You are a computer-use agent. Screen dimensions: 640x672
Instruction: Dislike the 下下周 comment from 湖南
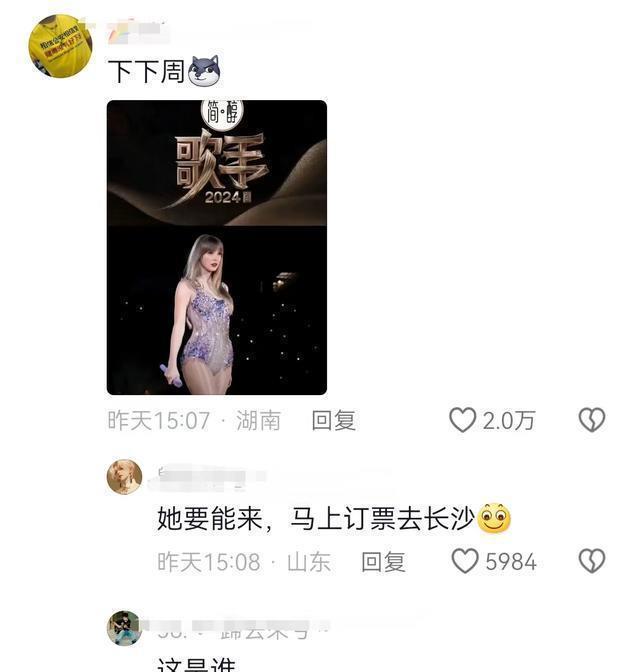(x=592, y=420)
